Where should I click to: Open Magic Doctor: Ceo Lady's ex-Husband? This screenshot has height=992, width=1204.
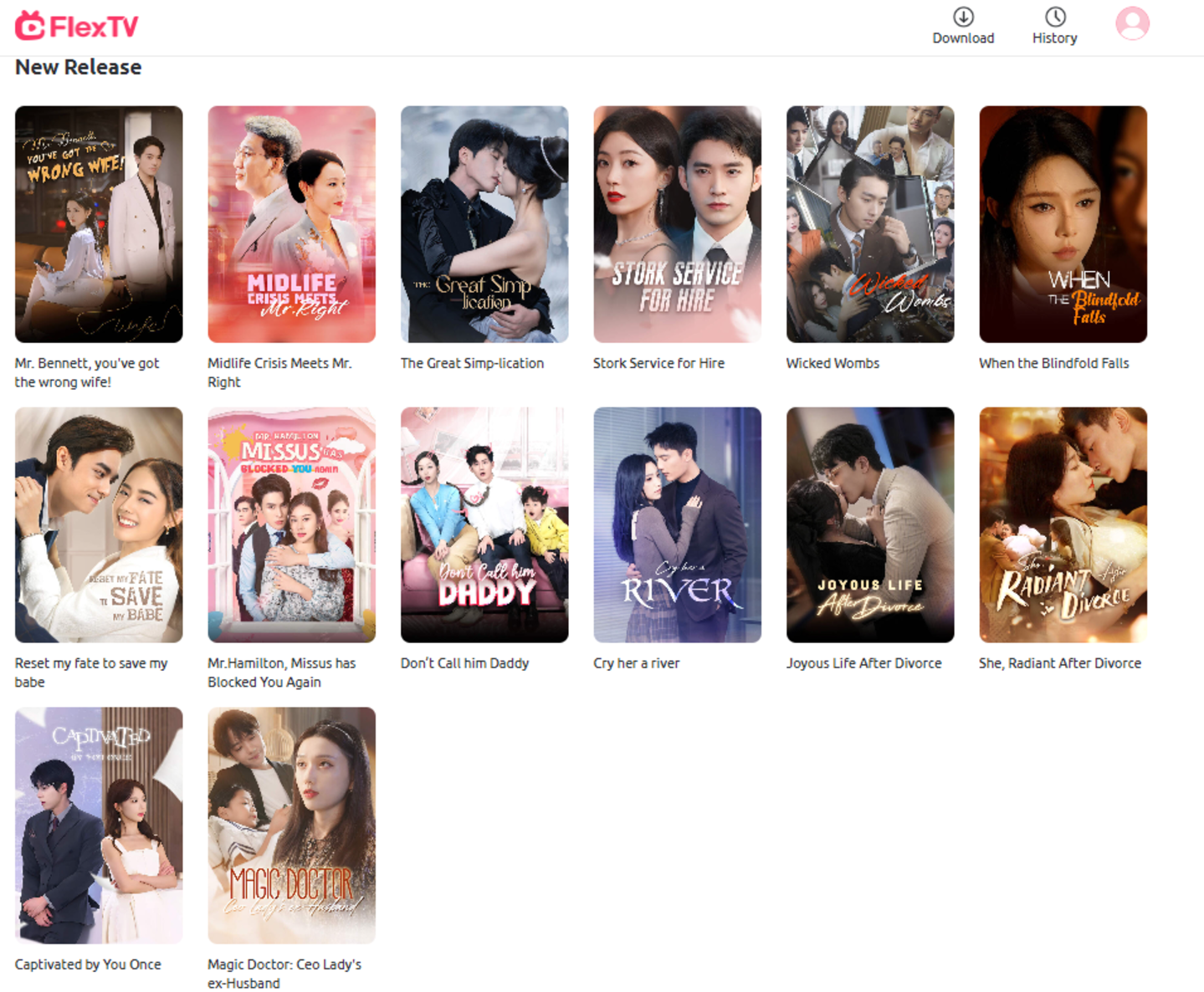click(x=291, y=825)
